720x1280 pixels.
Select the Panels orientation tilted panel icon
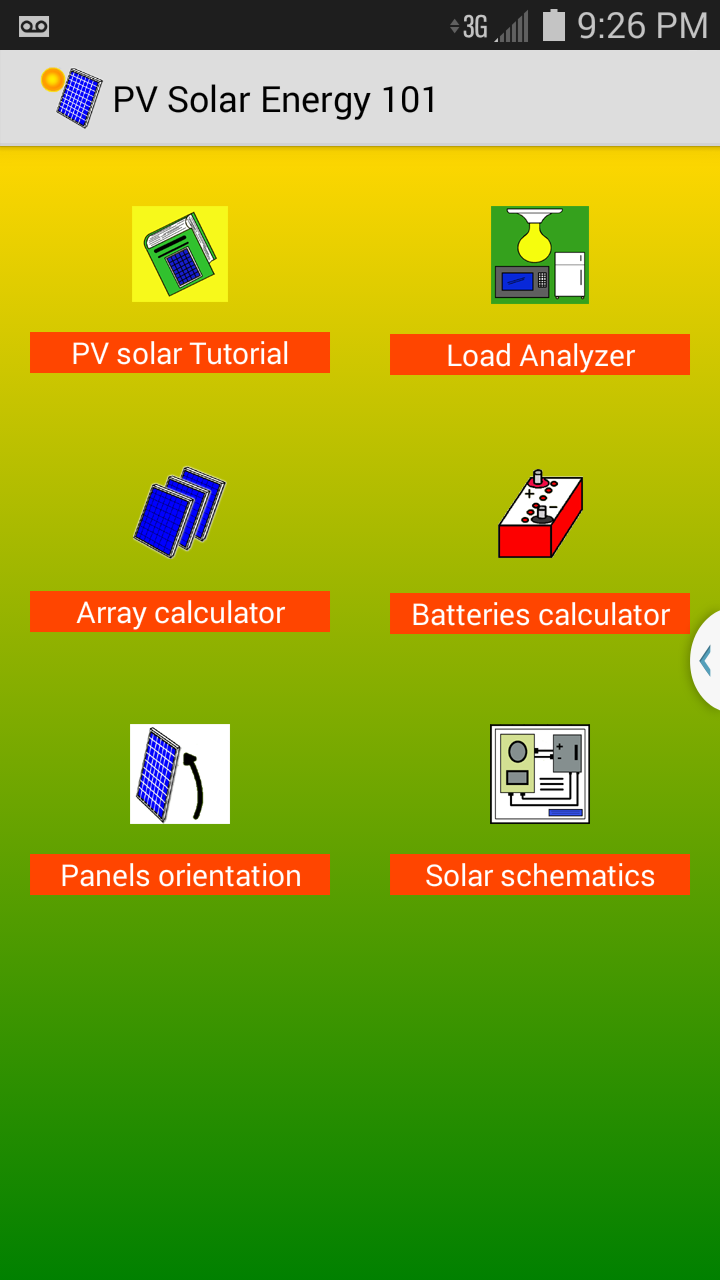(180, 773)
